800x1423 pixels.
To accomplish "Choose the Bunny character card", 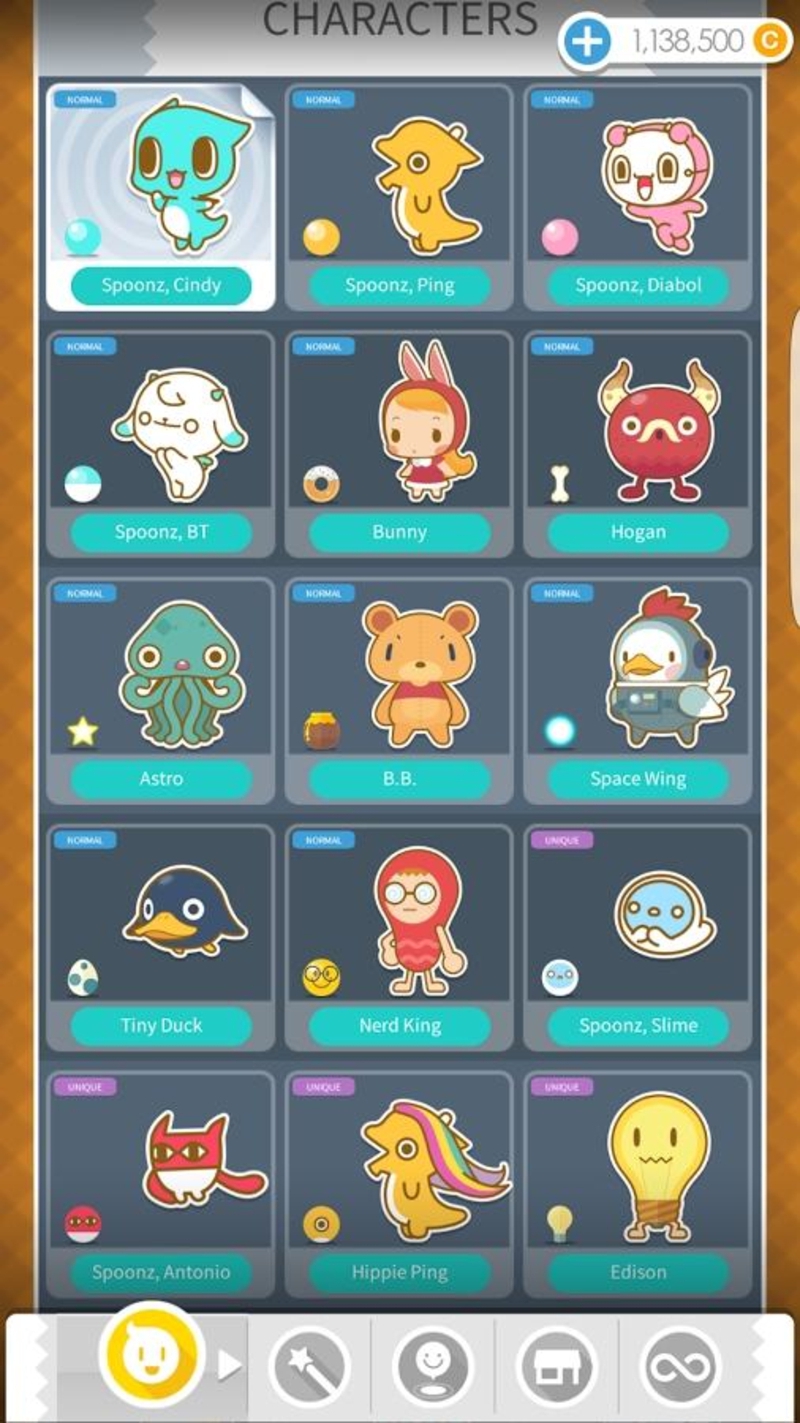I will [x=399, y=445].
